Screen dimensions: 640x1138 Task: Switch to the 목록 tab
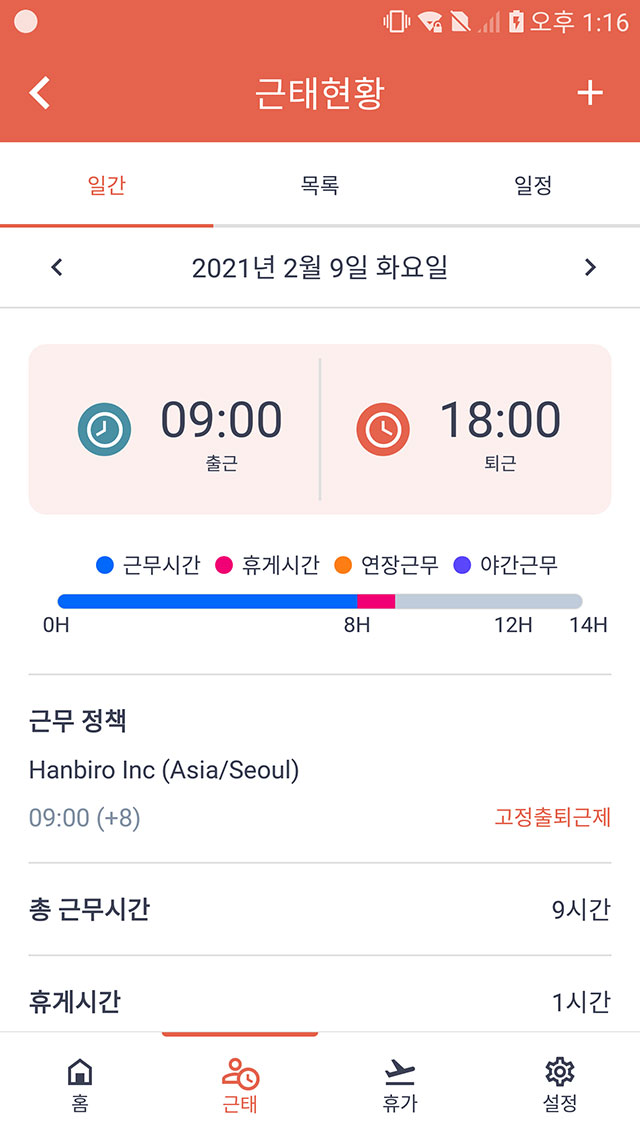point(320,185)
